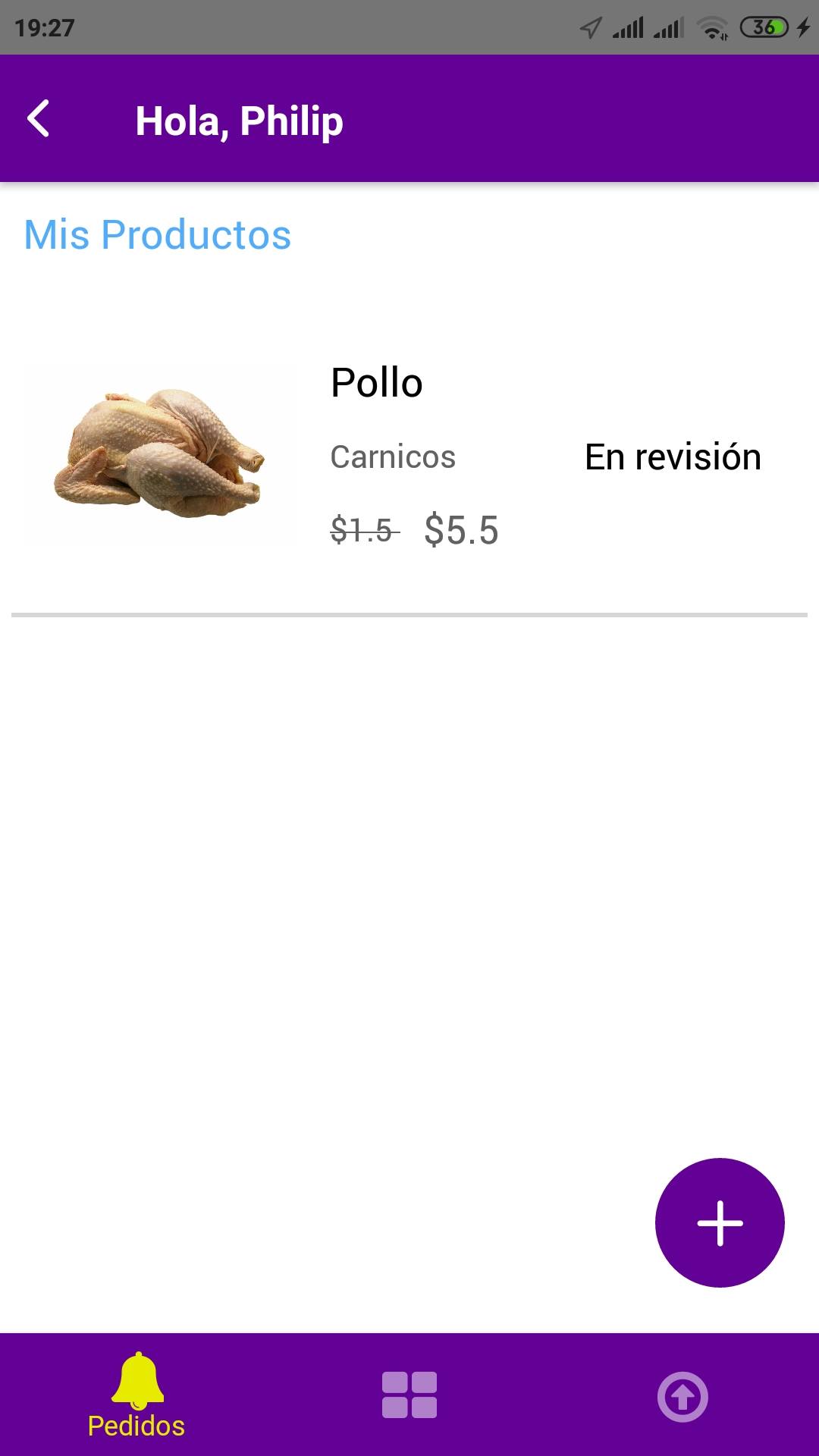The height and width of the screenshot is (1456, 819).
Task: Switch to the Pedidos tab
Action: tap(136, 1395)
